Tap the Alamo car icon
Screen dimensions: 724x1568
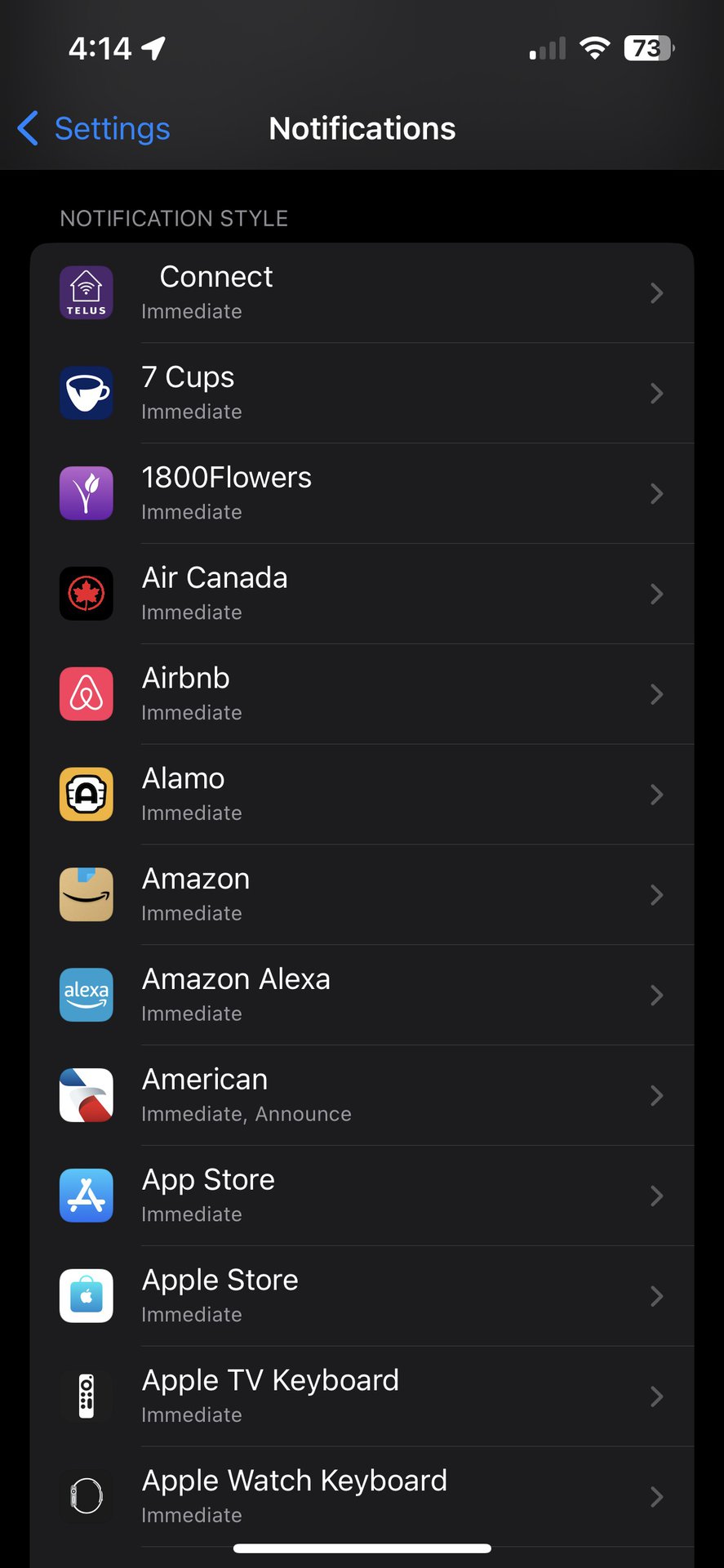86,794
